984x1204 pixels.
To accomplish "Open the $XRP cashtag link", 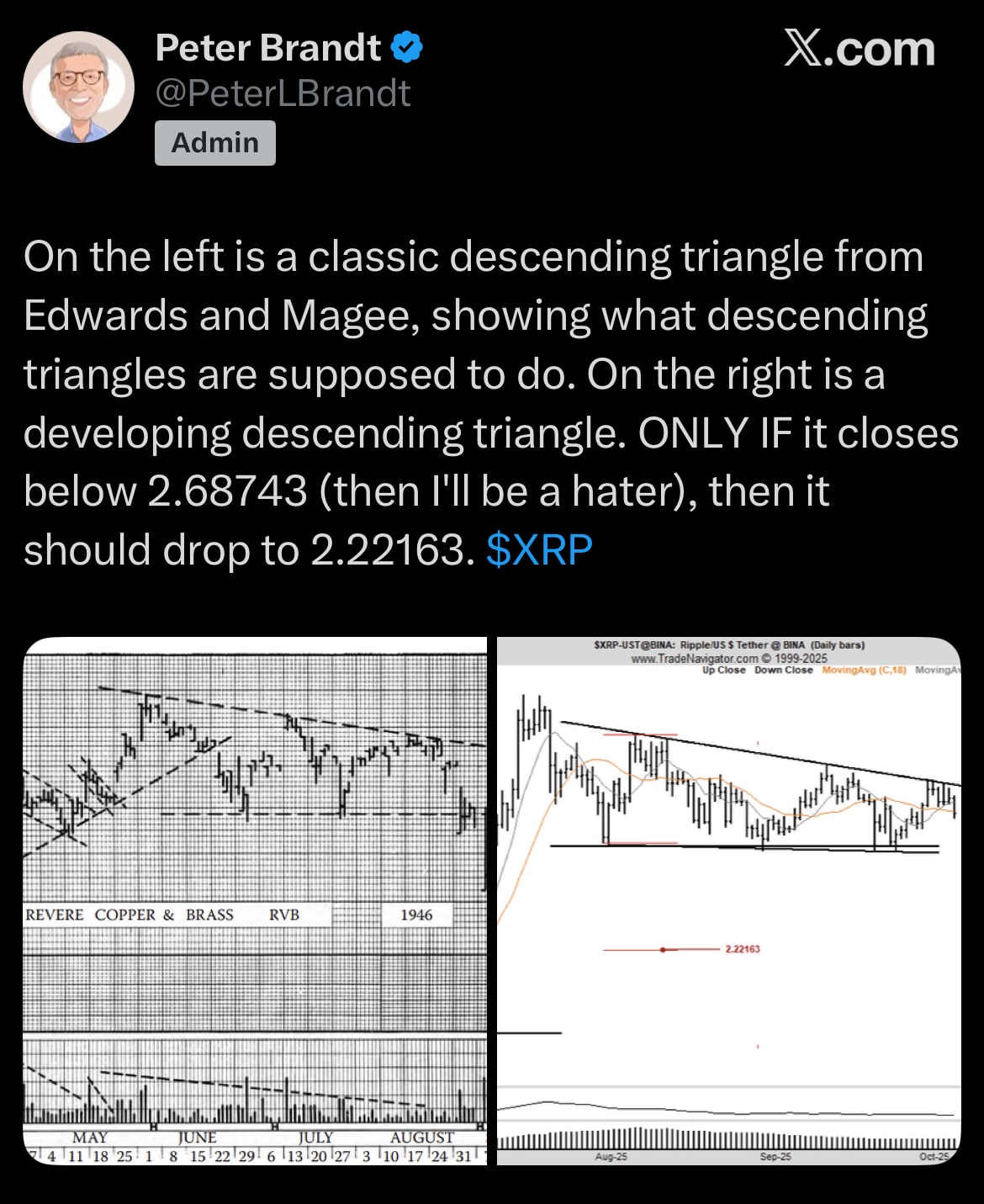I will [x=542, y=549].
